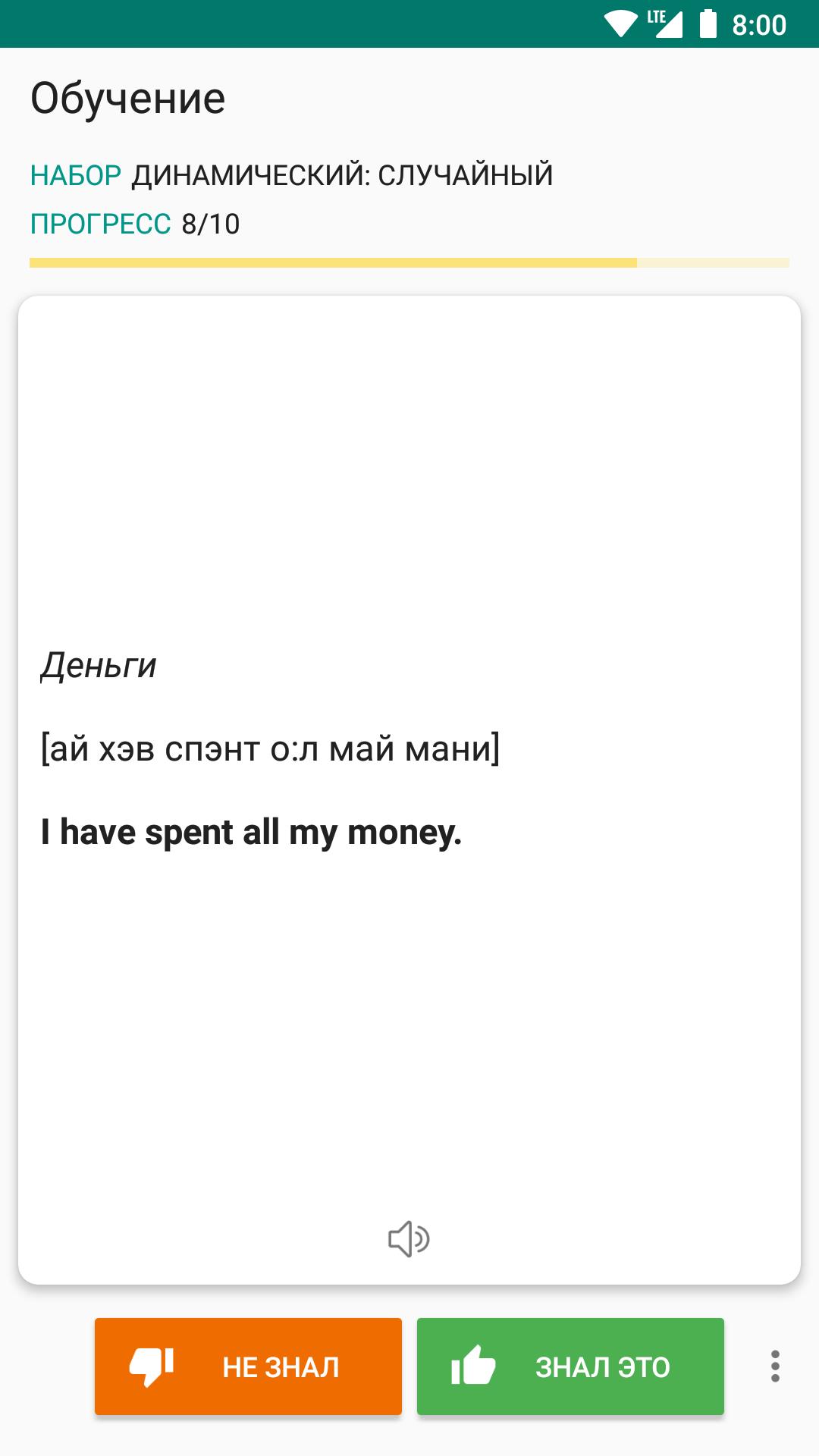Viewport: 819px width, 1456px height.
Task: Open the three-dot overflow menu
Action: (x=774, y=1367)
